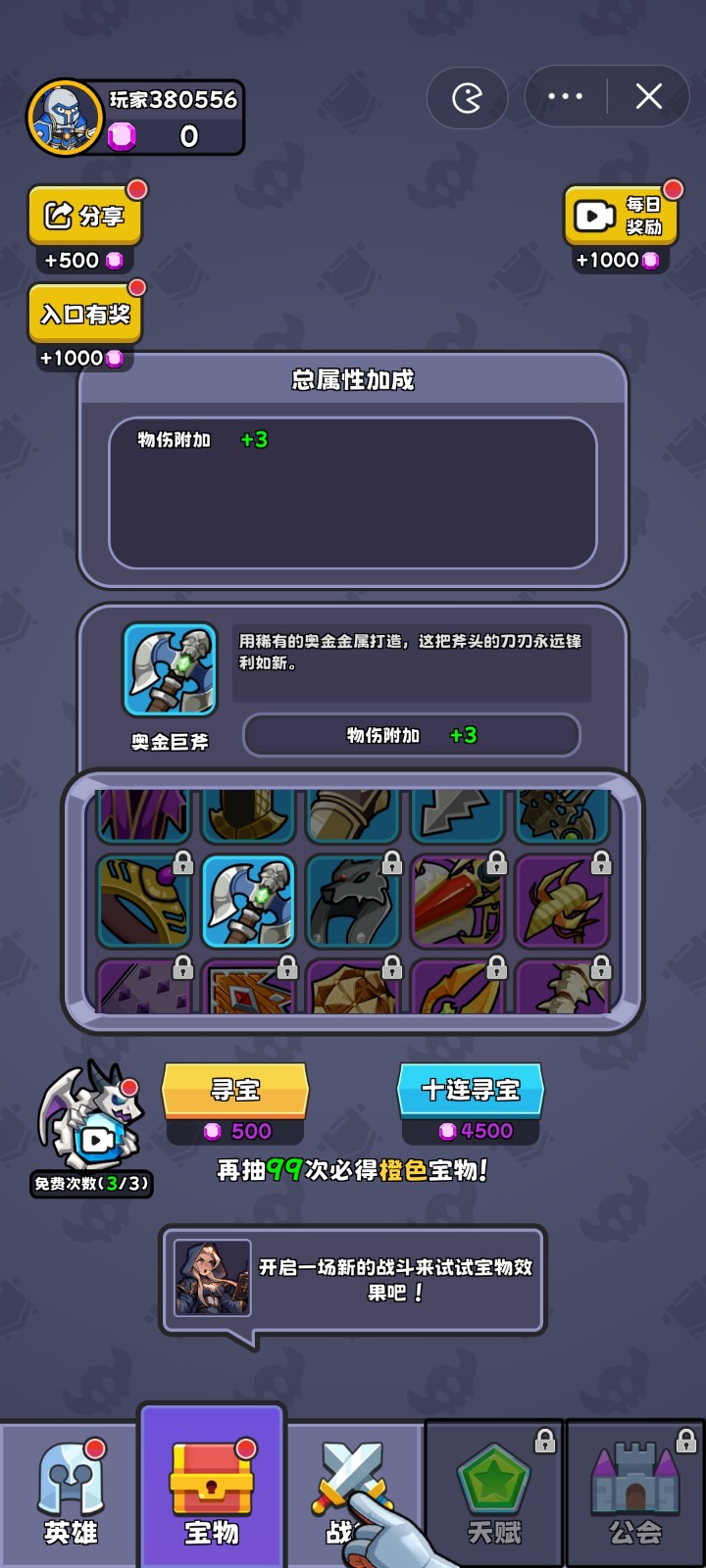Claim the 每日奖励 daily video reward

(x=620, y=216)
